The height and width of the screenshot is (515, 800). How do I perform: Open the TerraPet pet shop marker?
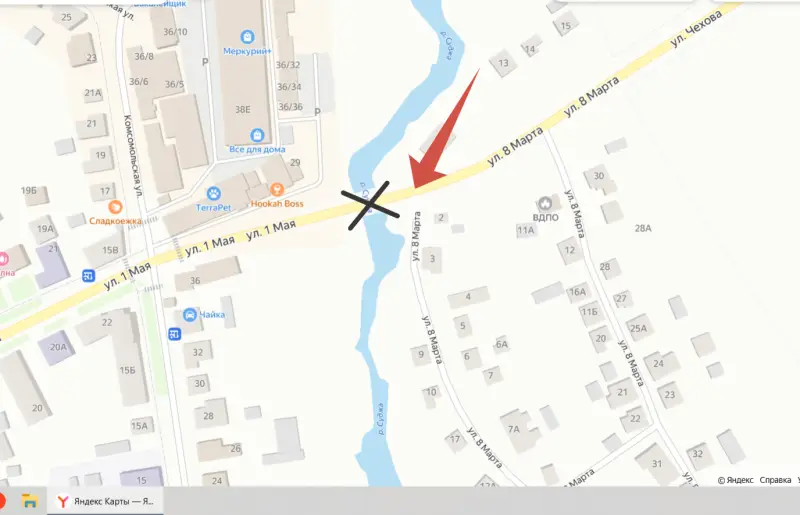213,192
